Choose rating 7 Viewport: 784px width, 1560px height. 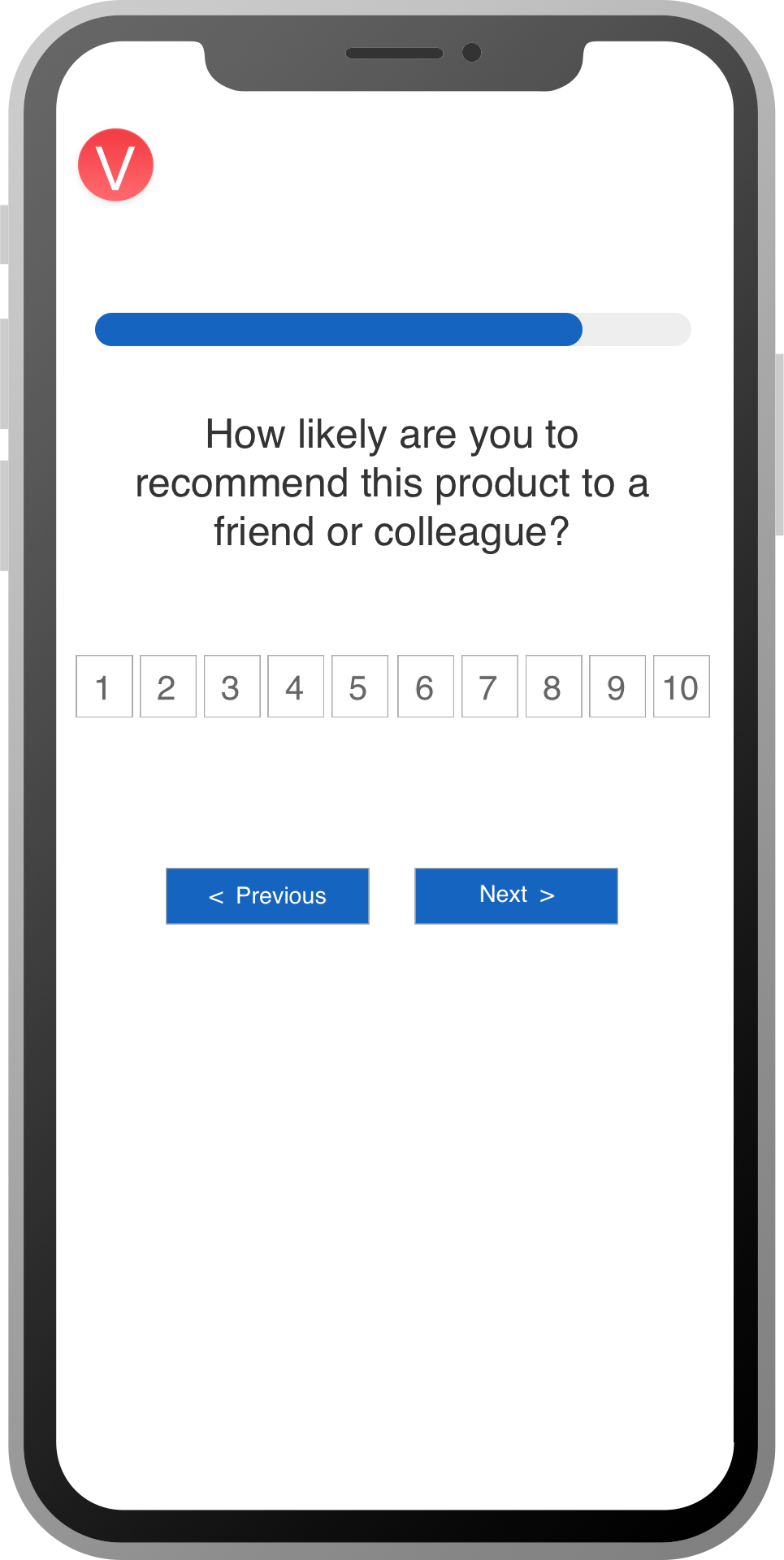coord(490,687)
